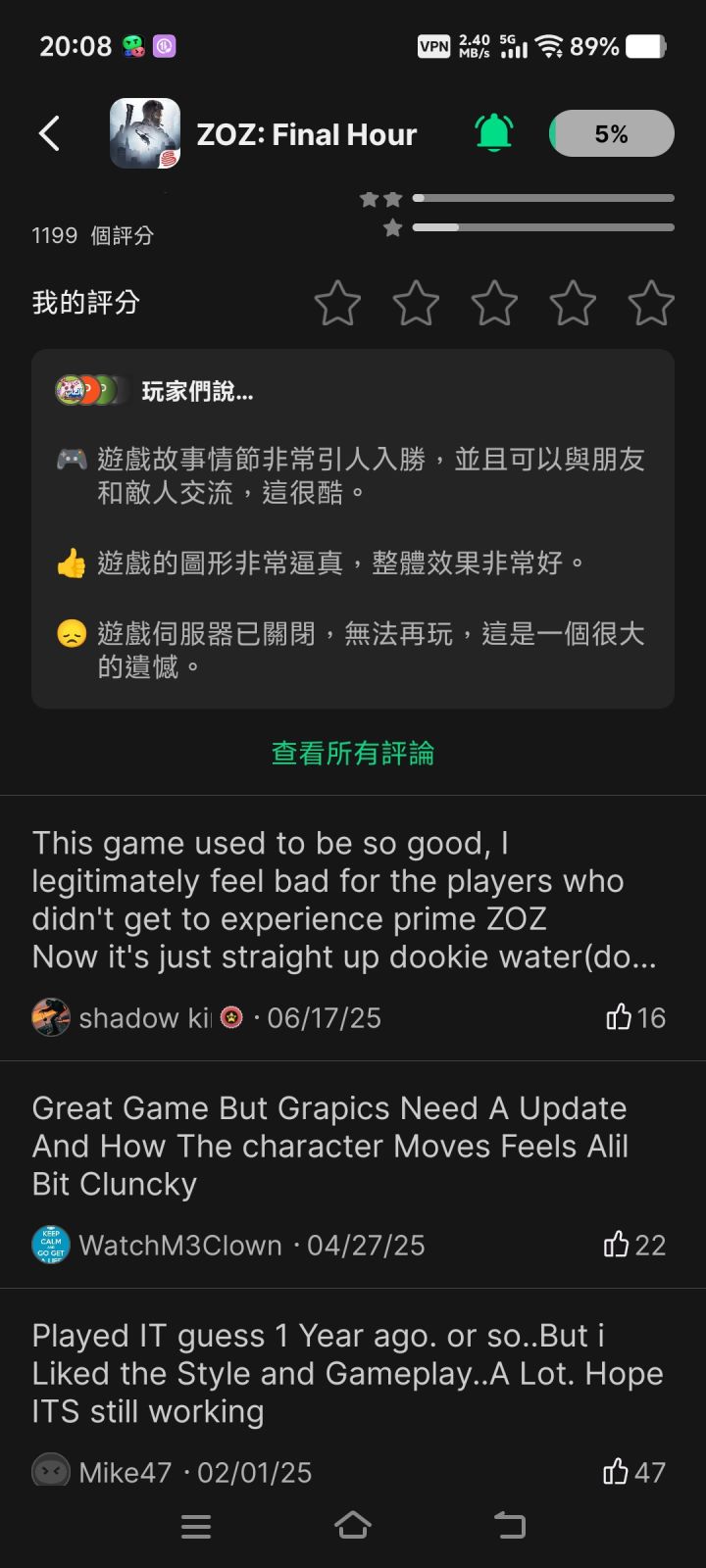Screen dimensions: 706x1568
Task: Expand Mike47's review to full view
Action: coord(343,1372)
